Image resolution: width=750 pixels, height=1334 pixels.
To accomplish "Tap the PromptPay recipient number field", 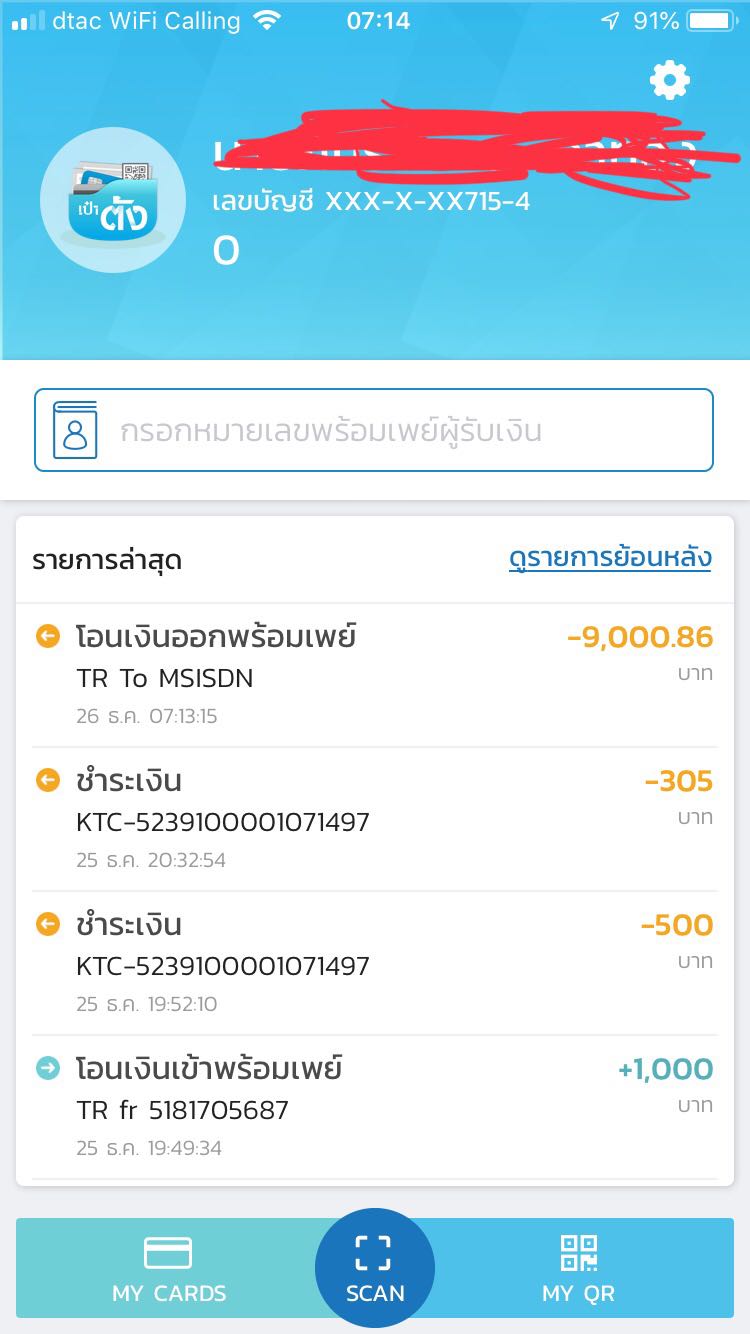I will pyautogui.click(x=400, y=431).
